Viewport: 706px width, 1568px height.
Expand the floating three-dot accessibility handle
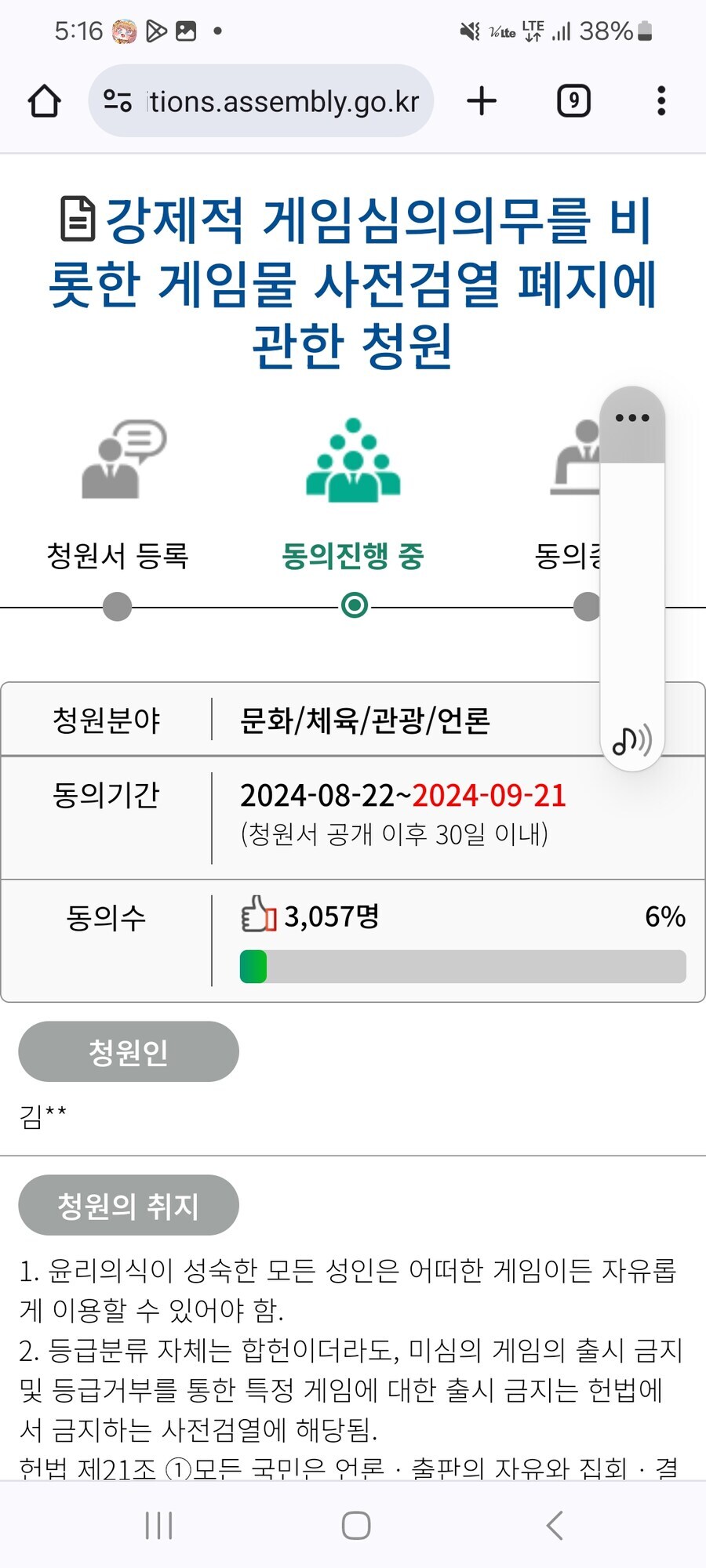pos(631,417)
